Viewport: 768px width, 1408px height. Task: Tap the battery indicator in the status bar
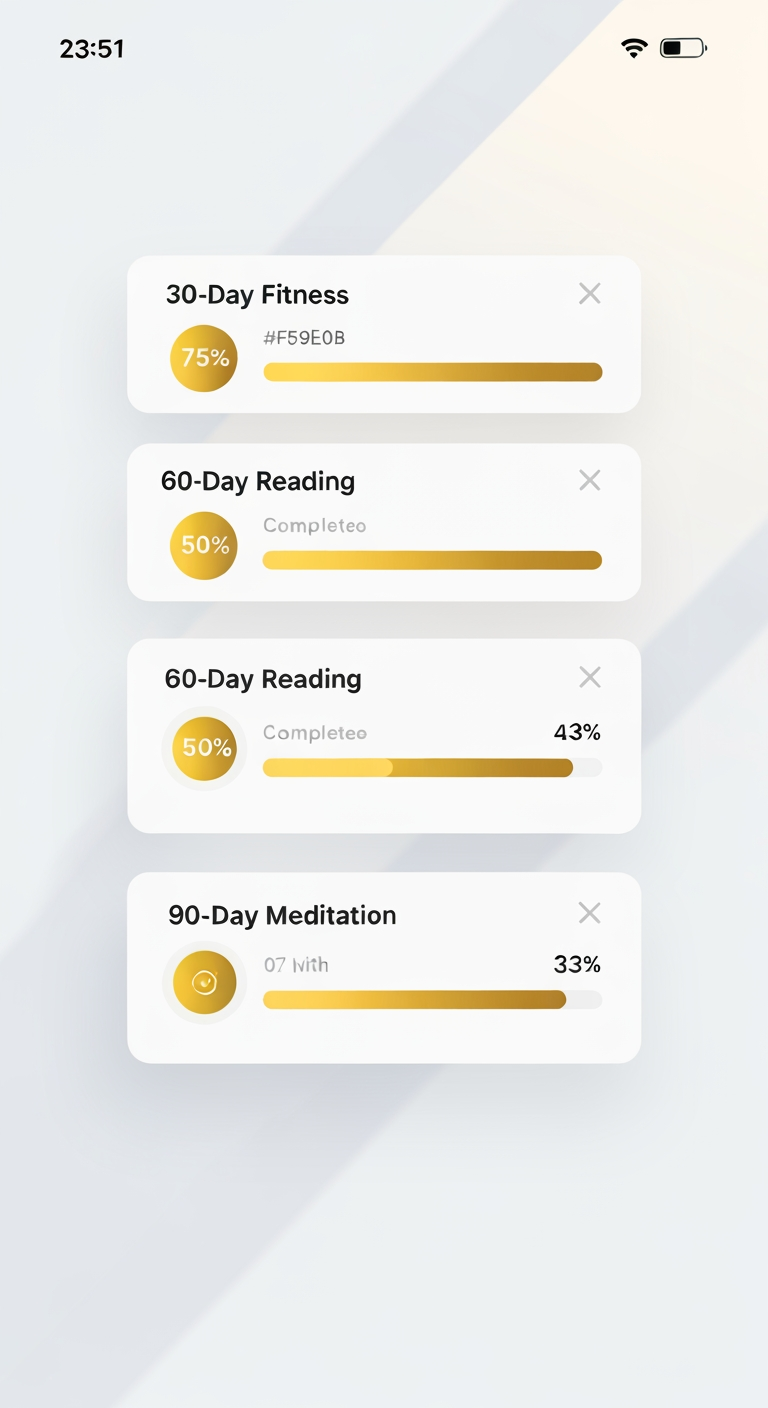(x=683, y=47)
